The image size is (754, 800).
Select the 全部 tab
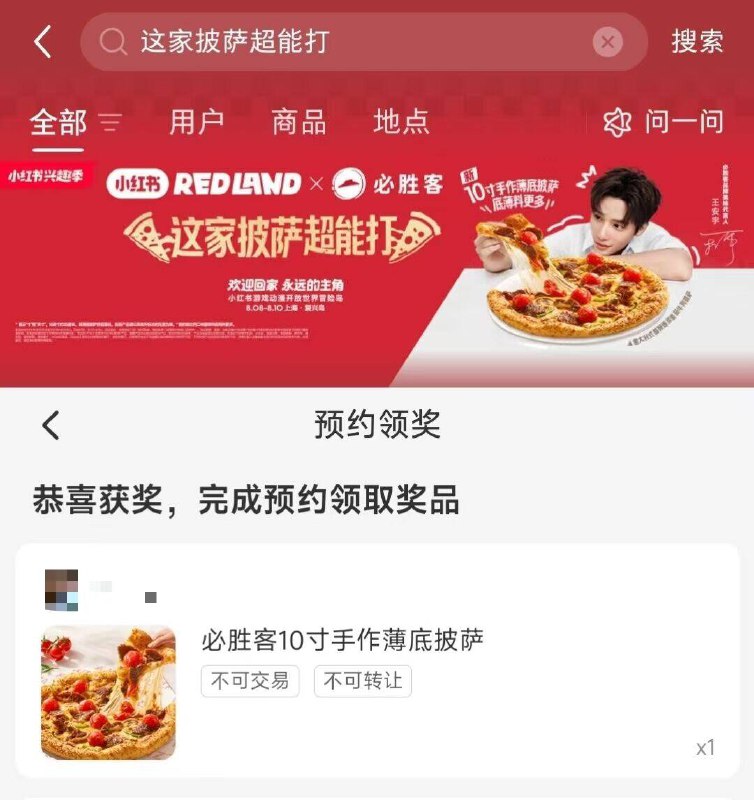click(56, 122)
